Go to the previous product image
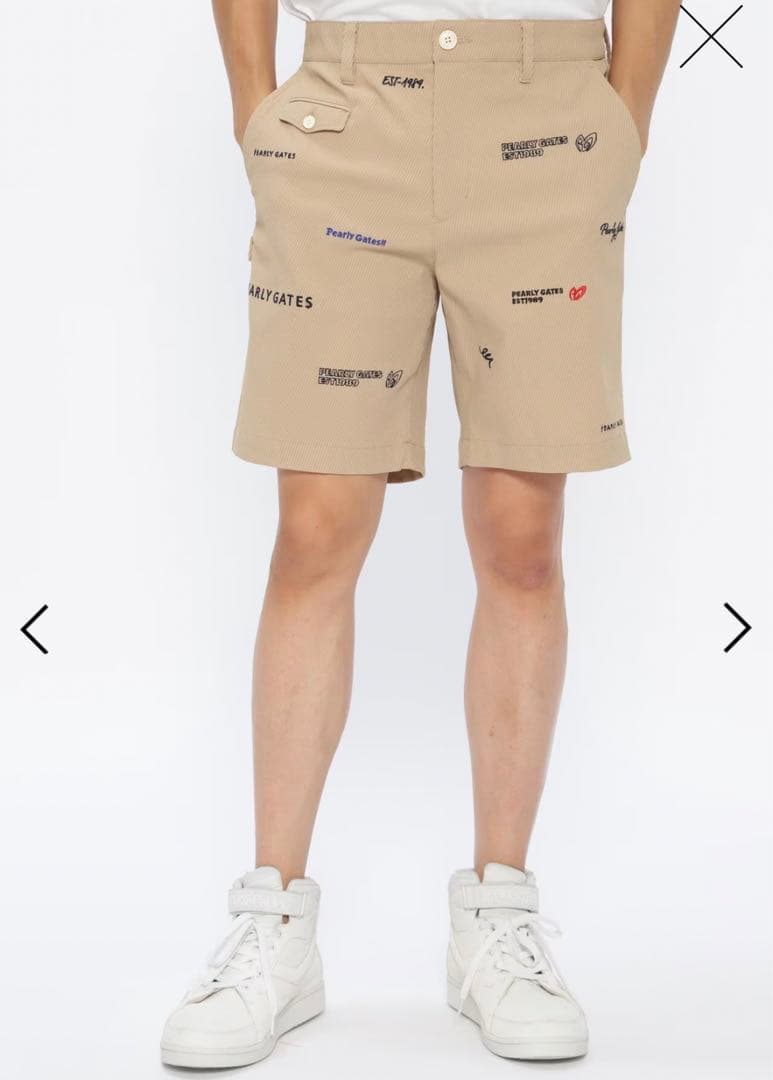This screenshot has width=773, height=1080. click(35, 629)
